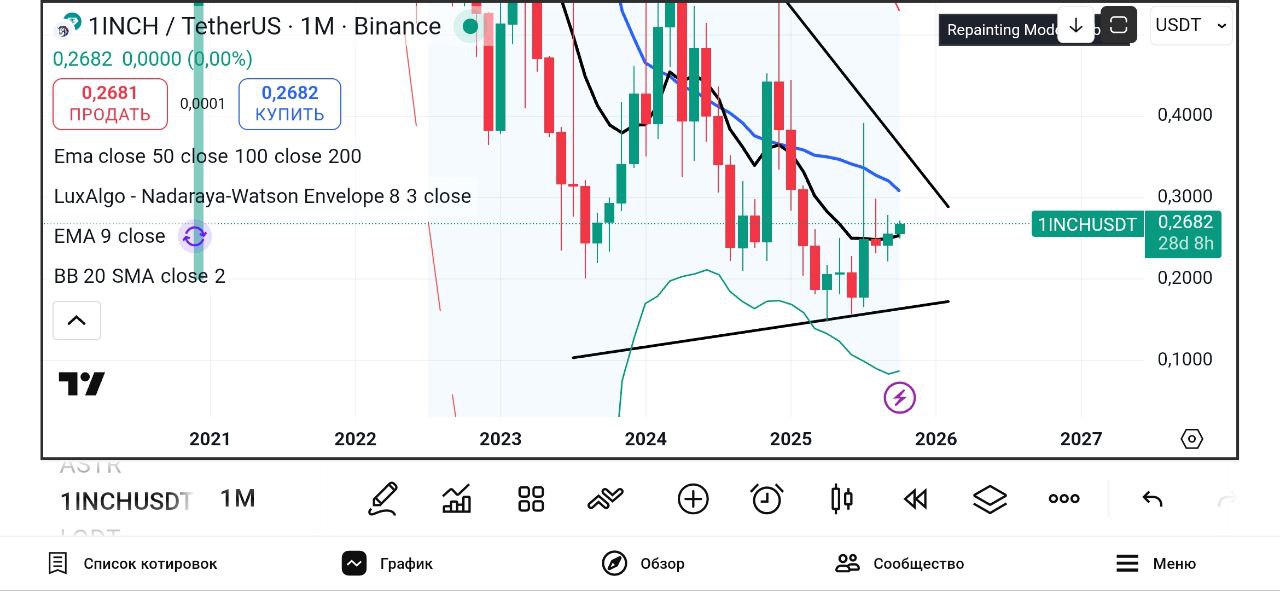Create a price alert
Viewport: 1280px width, 591px height.
767,499
